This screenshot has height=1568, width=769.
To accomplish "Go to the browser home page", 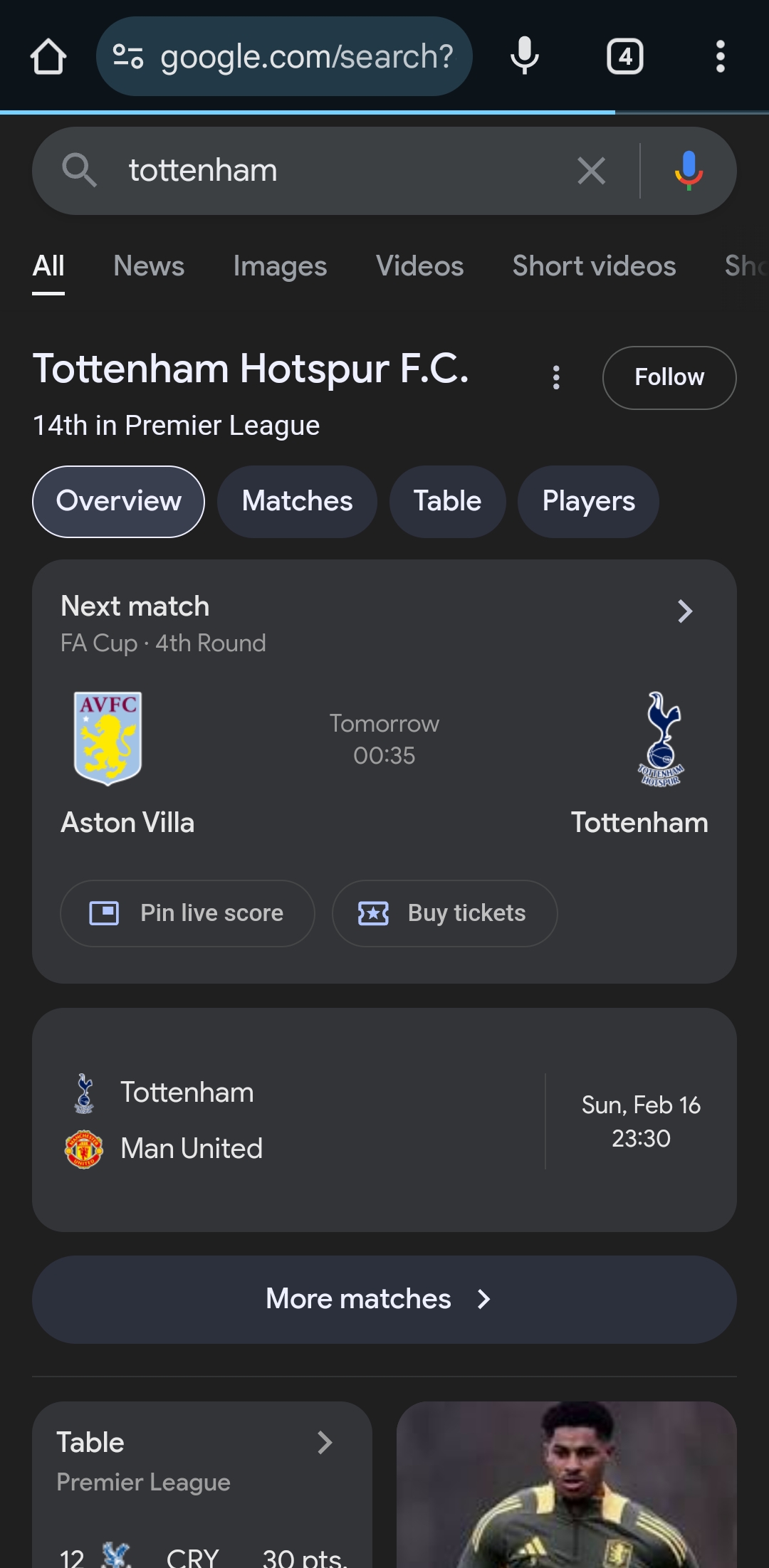I will click(48, 56).
